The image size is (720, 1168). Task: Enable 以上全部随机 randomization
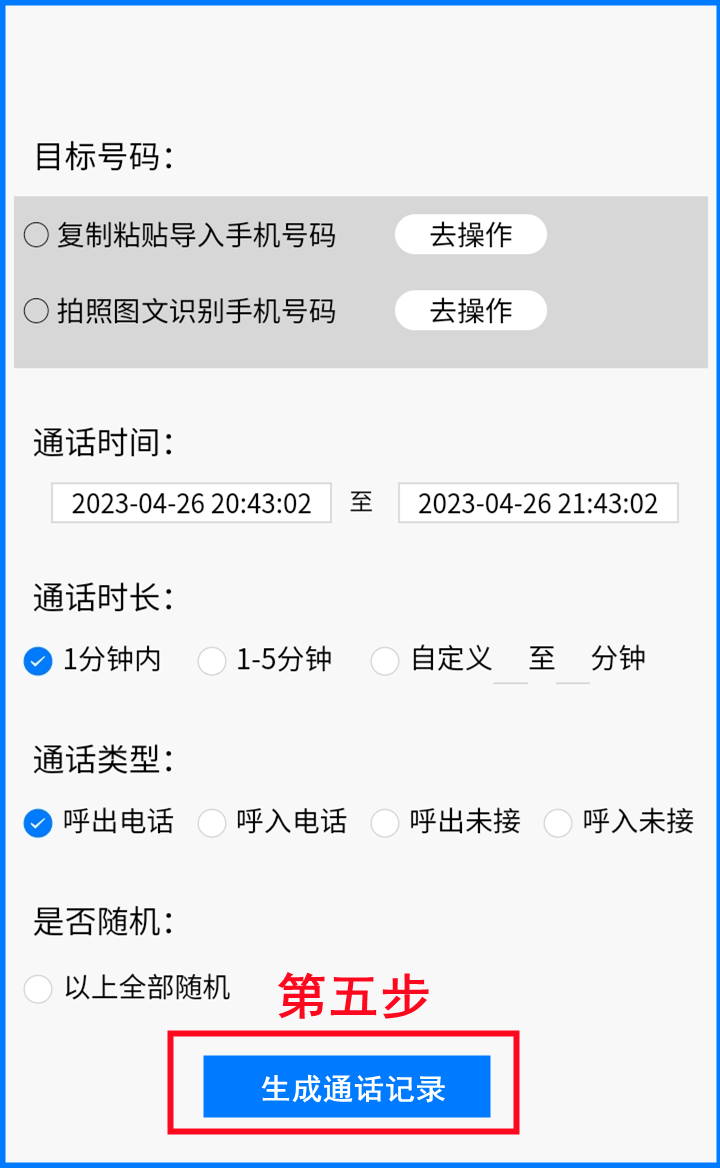tap(37, 989)
